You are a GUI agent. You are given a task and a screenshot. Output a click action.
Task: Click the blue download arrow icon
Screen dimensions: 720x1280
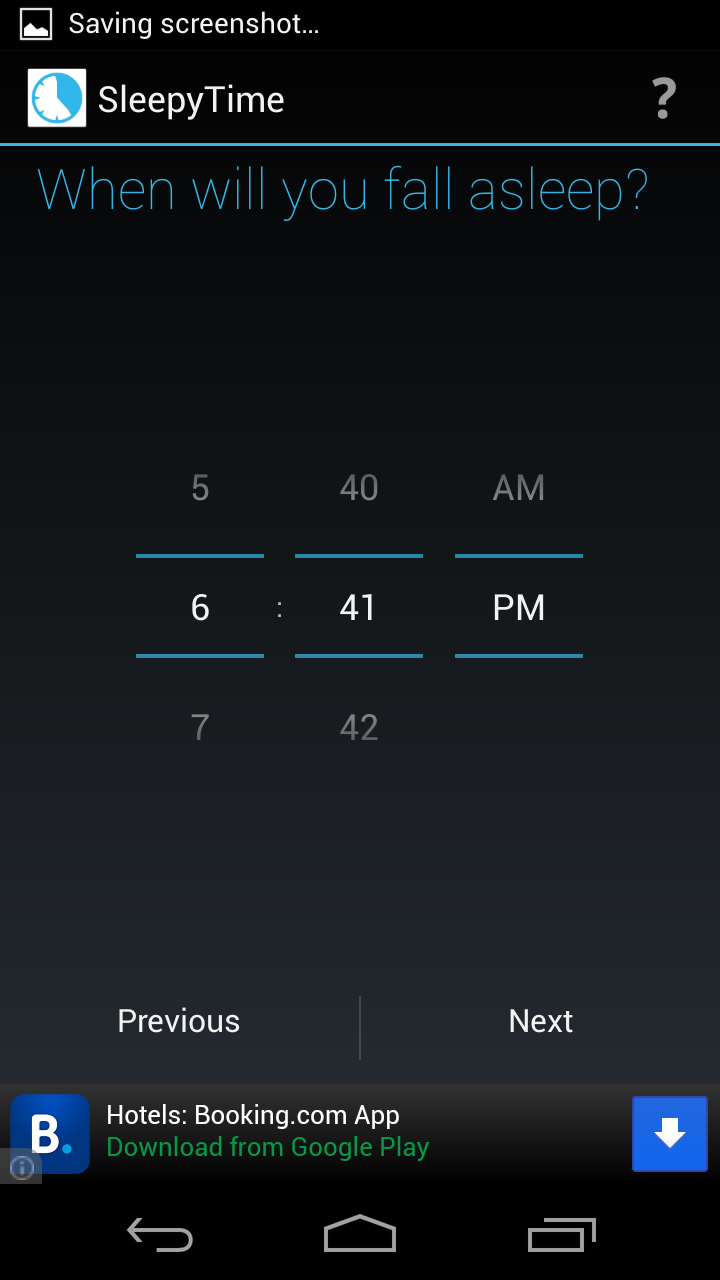coord(669,1133)
